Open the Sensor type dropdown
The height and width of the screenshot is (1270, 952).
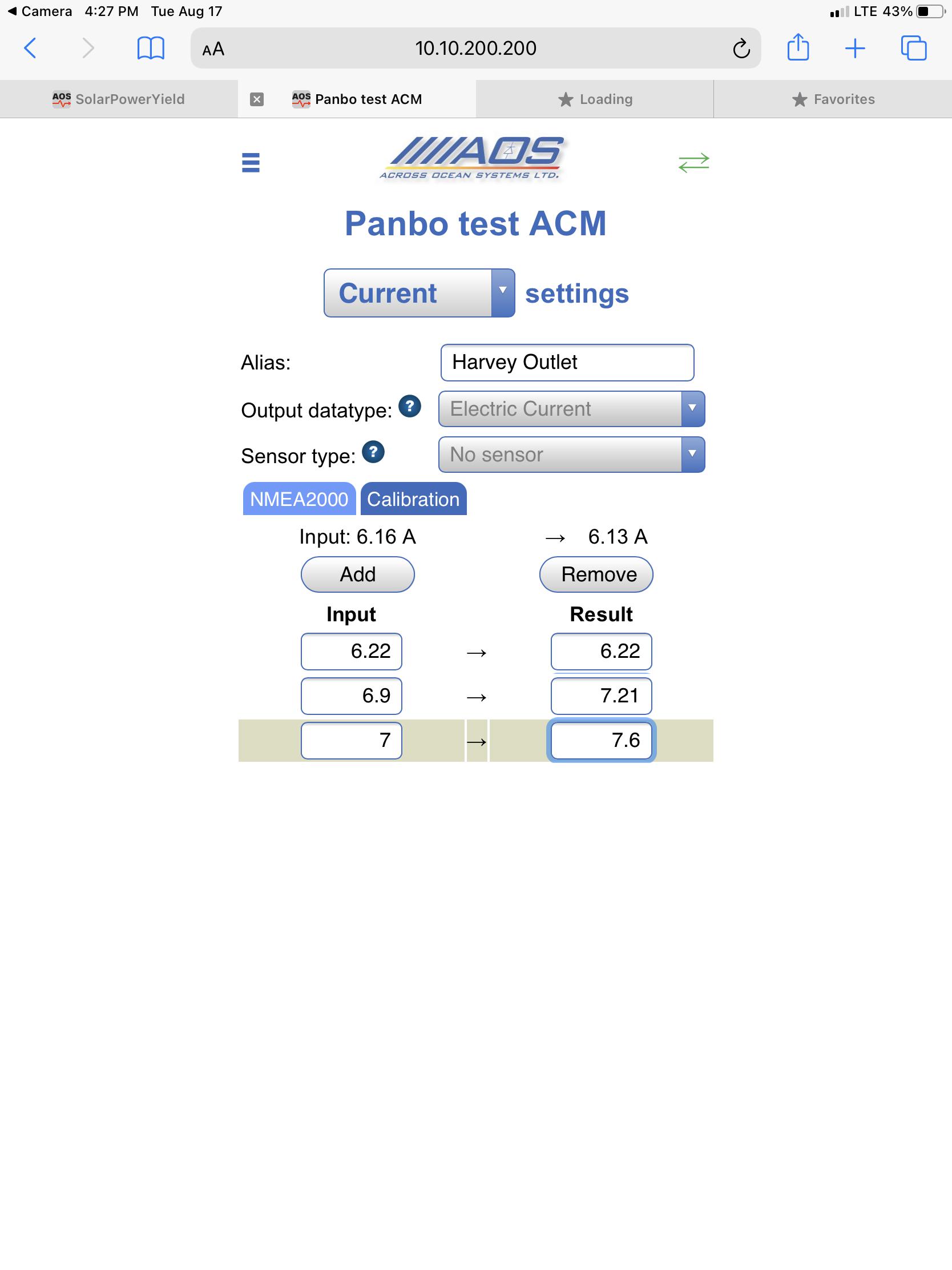point(571,455)
